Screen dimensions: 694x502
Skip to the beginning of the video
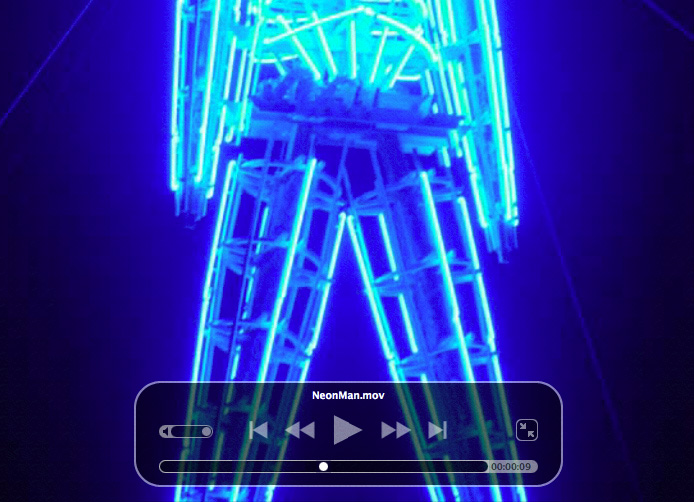(258, 430)
